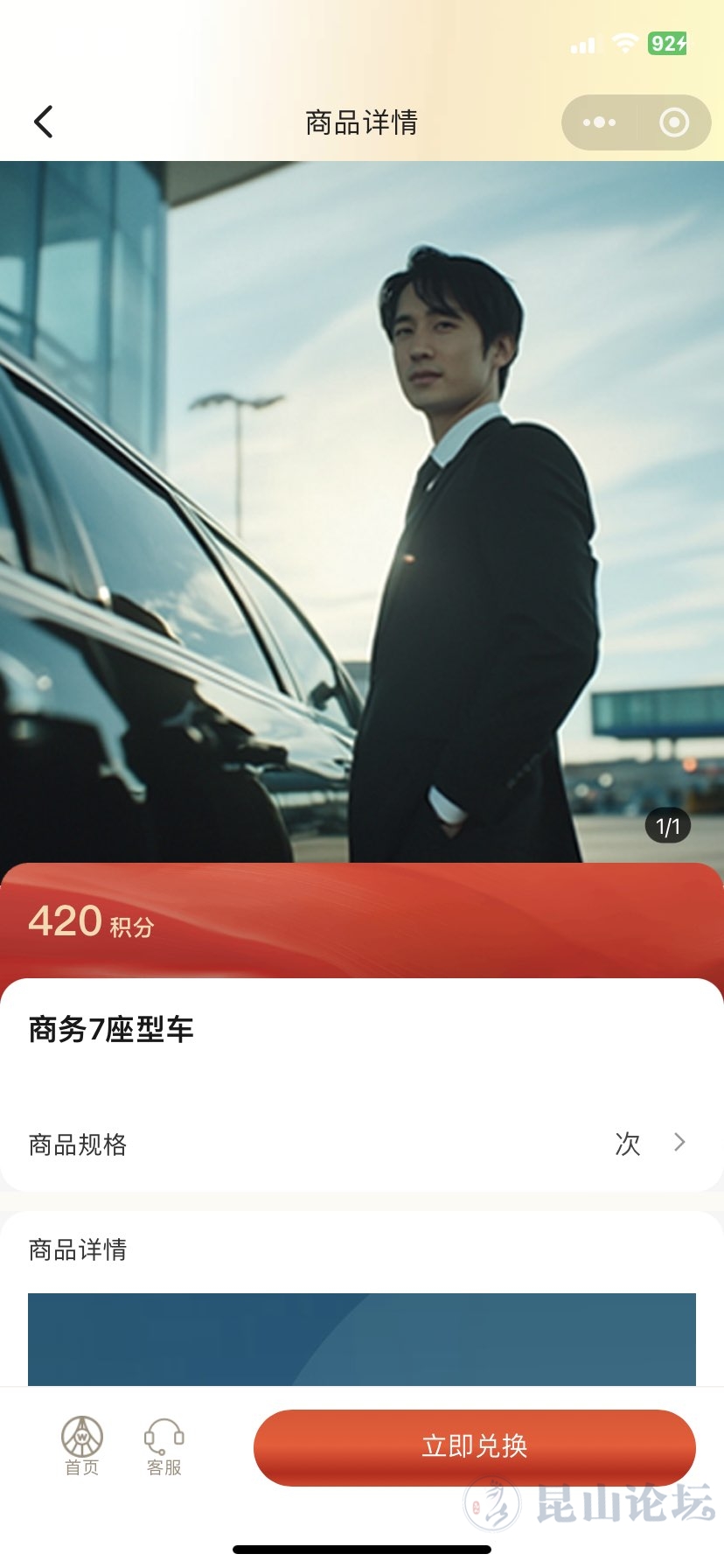Go to the 首页 home tab

coord(82,1446)
